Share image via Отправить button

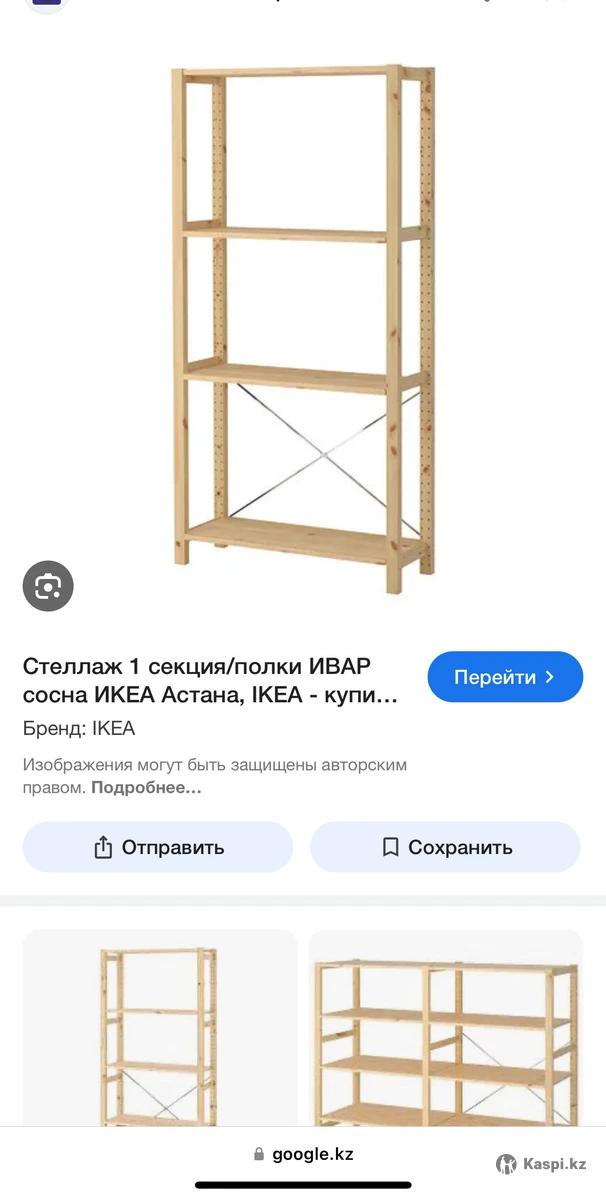[x=158, y=847]
